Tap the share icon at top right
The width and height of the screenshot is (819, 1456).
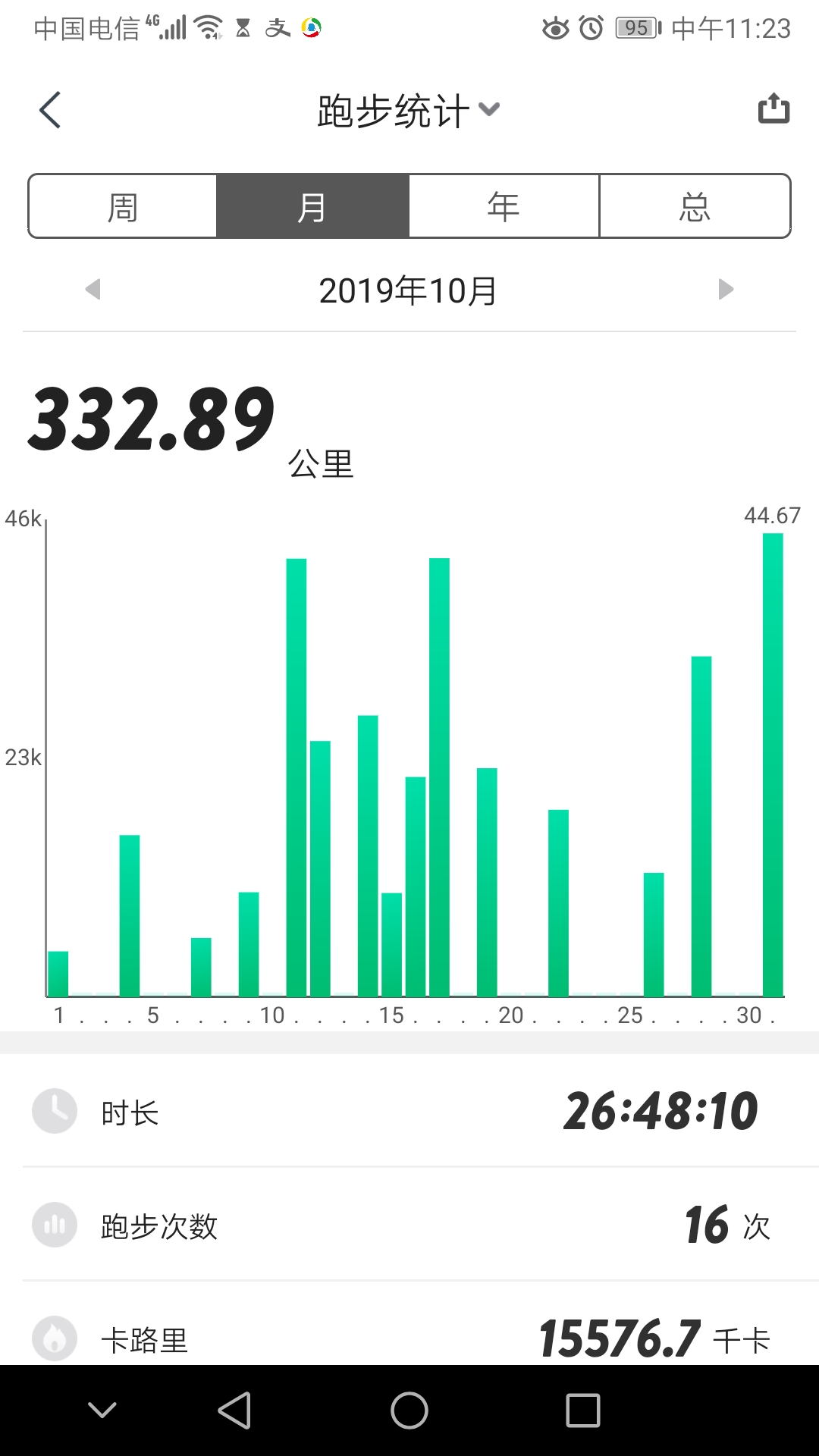click(x=773, y=108)
